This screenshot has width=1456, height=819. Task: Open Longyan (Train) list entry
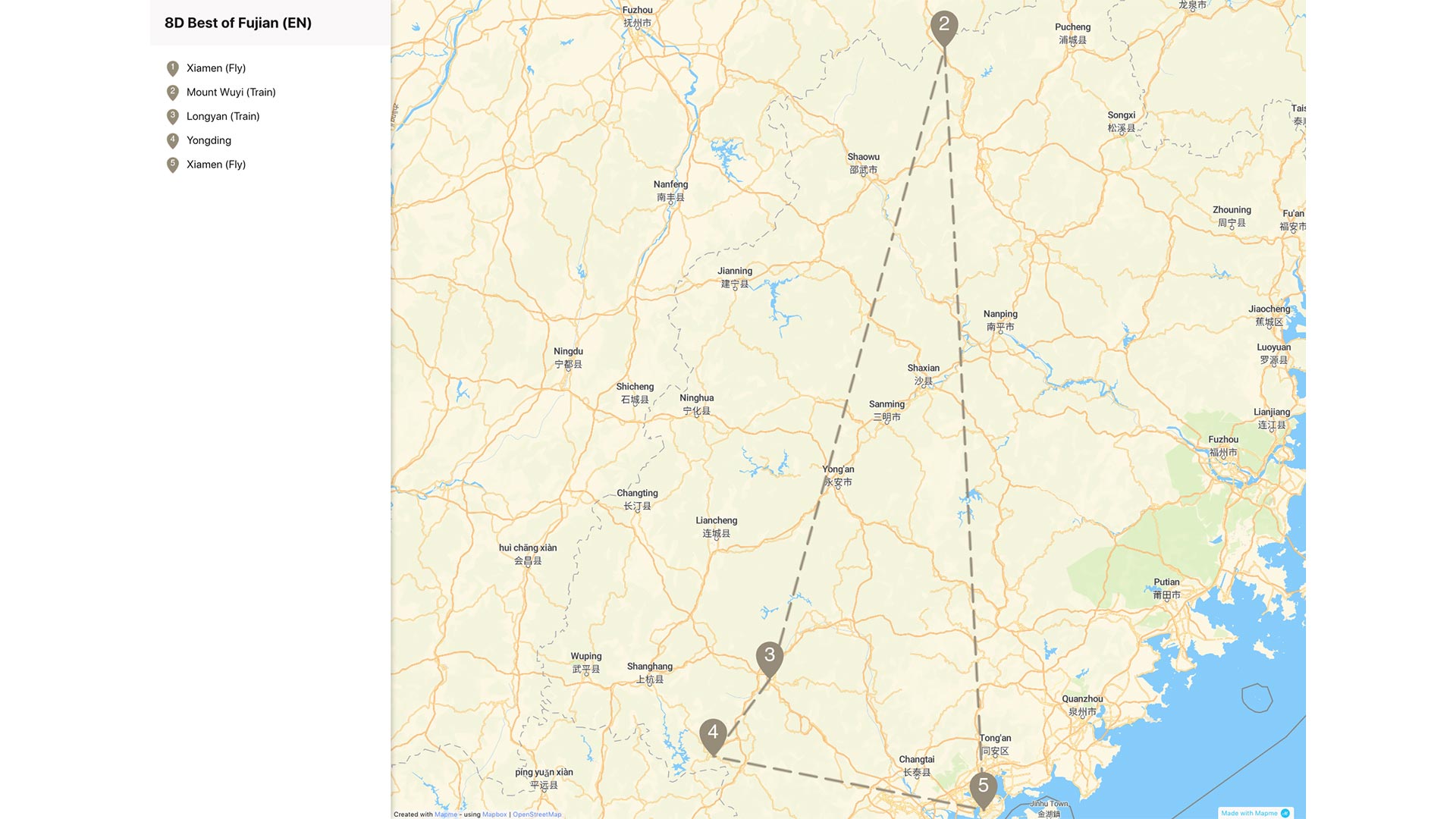[222, 117]
